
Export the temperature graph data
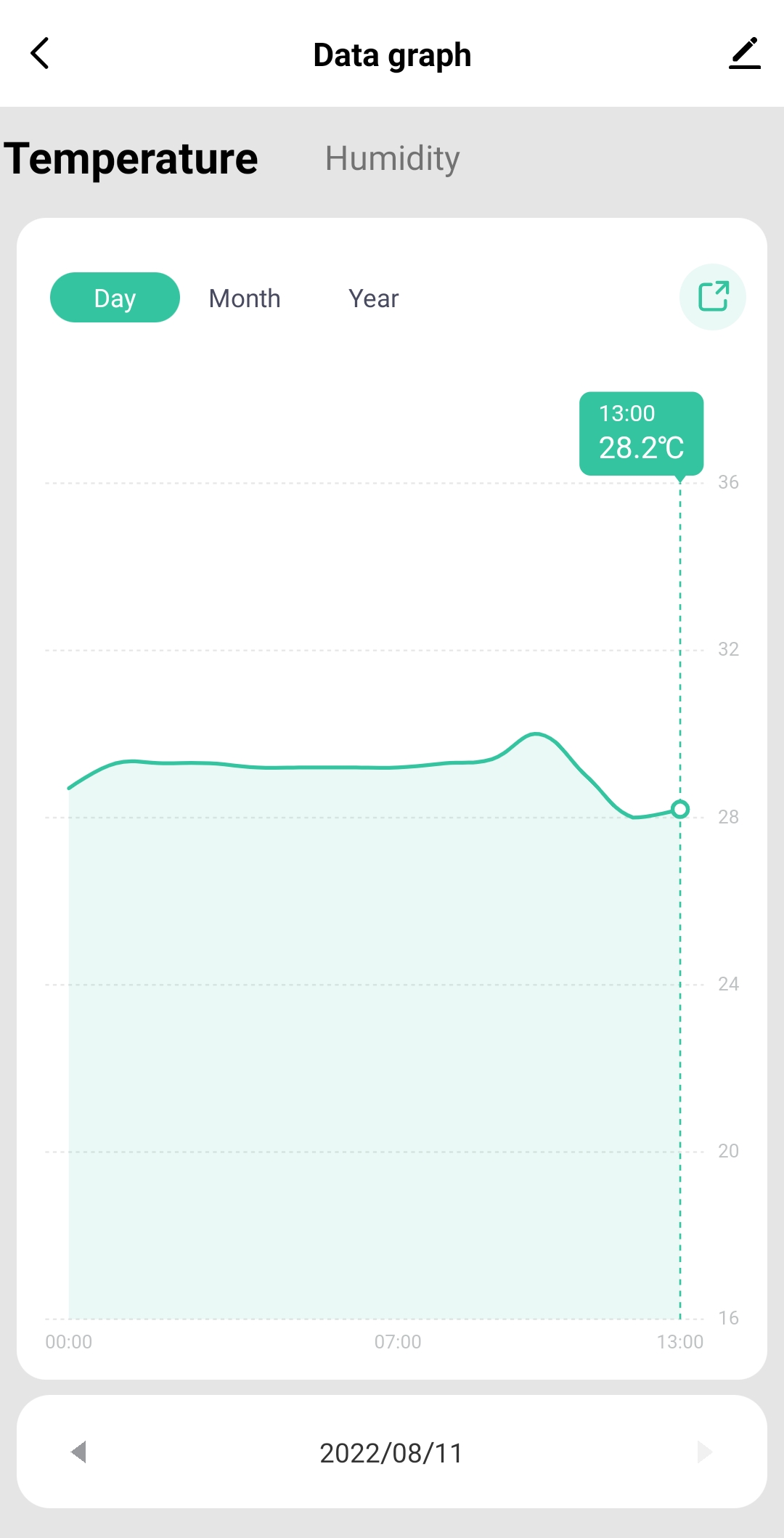[712, 297]
